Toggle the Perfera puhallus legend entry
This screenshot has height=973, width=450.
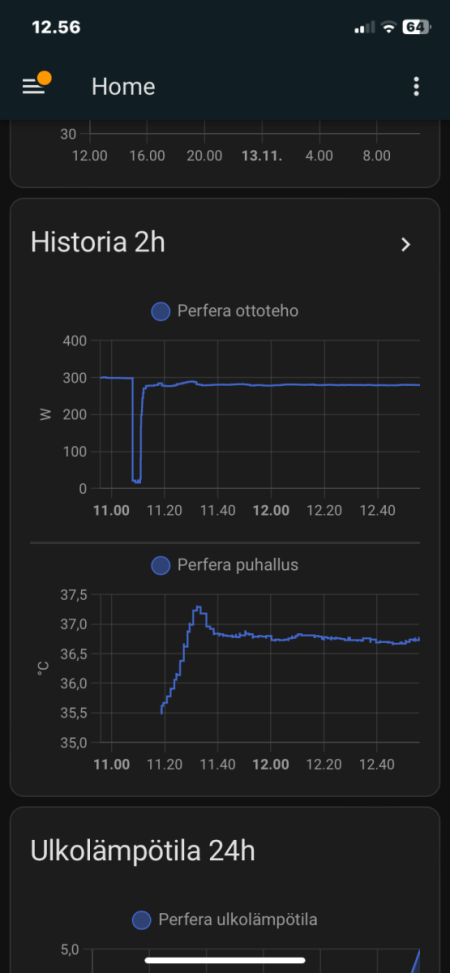[225, 565]
